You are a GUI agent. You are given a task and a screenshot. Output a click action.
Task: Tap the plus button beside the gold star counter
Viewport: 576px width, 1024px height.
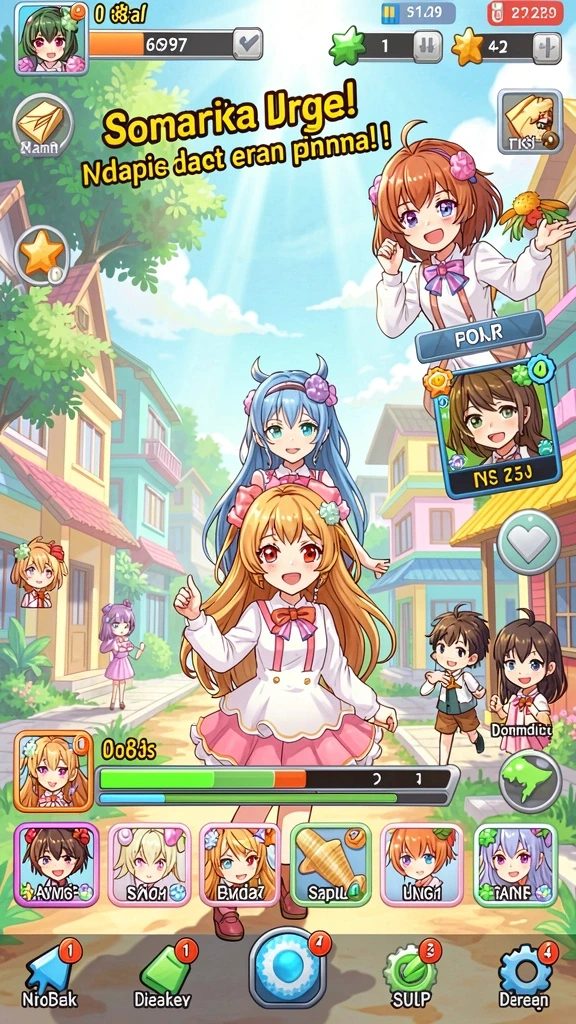pos(546,48)
